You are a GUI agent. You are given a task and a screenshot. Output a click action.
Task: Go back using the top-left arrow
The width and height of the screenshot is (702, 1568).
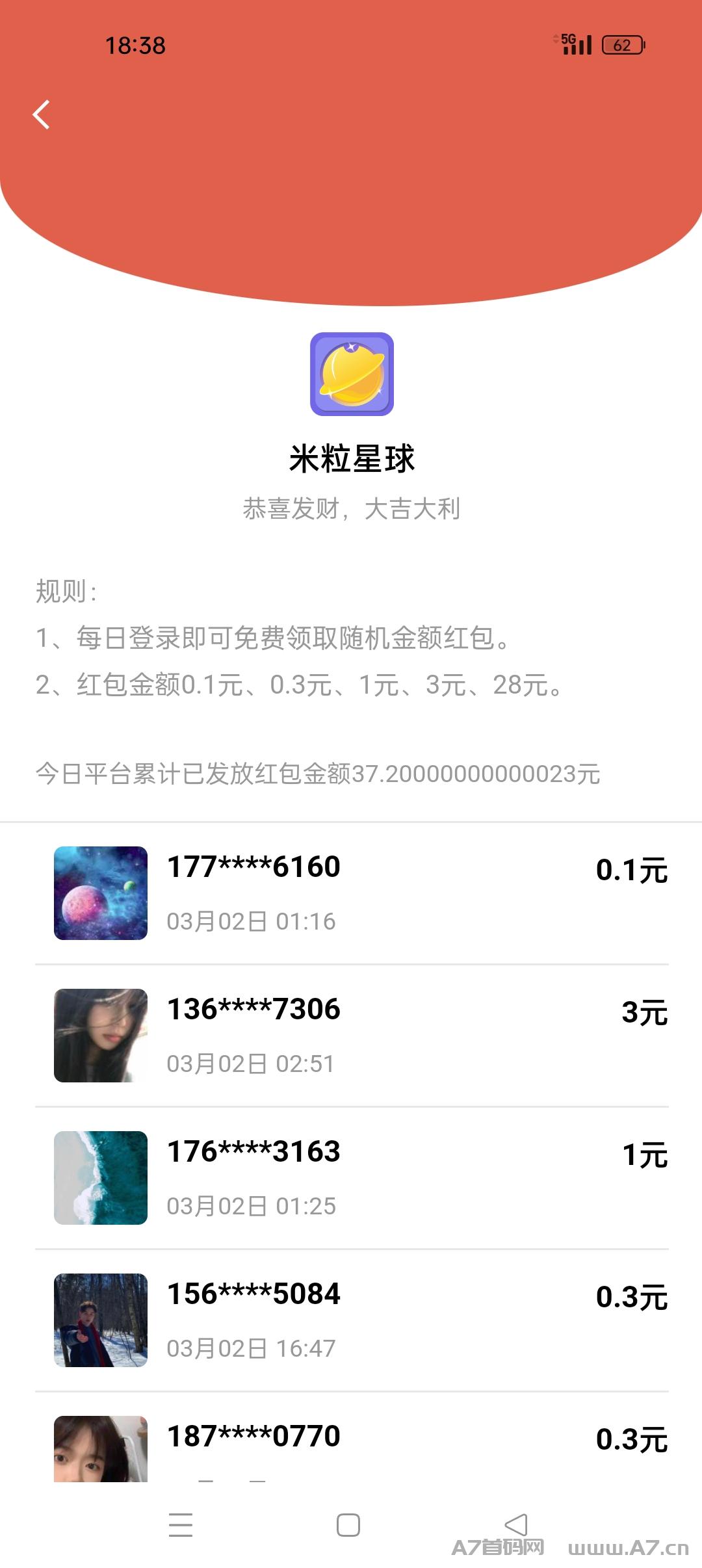[x=42, y=115]
